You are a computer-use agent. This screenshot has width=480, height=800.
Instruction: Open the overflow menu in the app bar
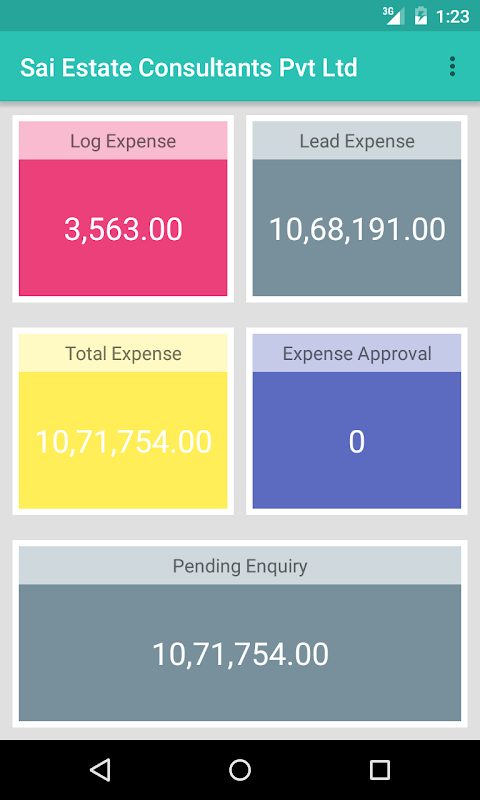pyautogui.click(x=452, y=67)
